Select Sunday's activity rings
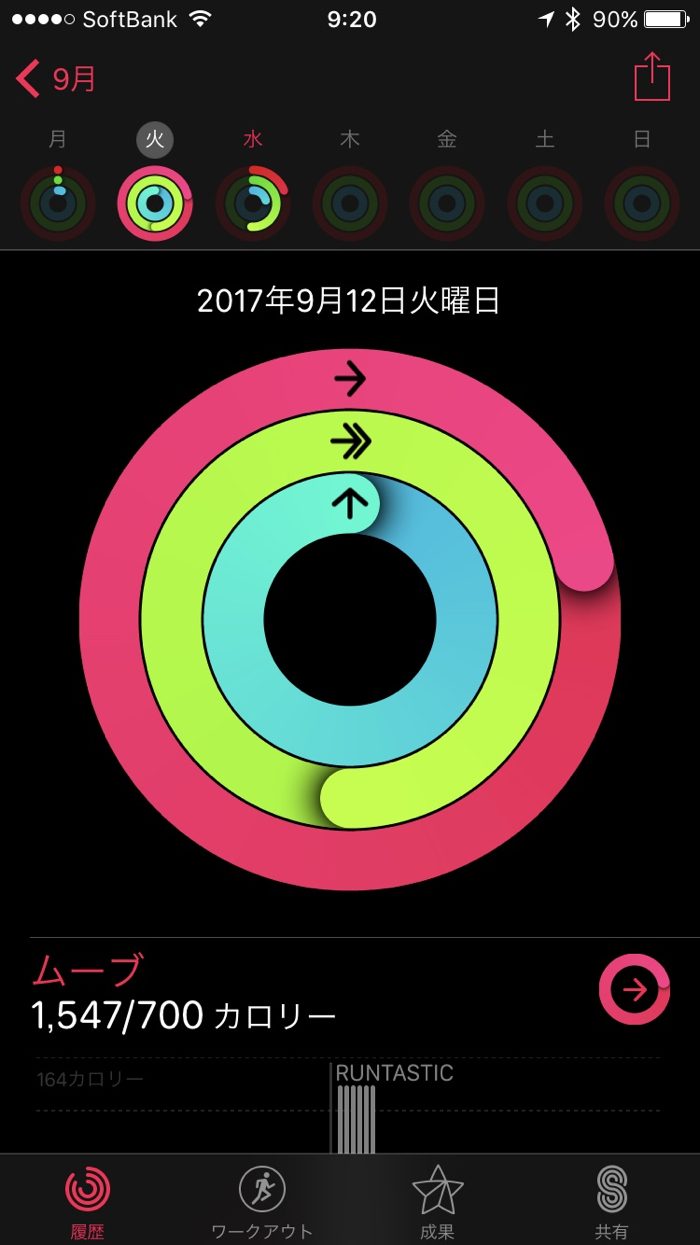Screen dimensions: 700x1245 click(x=642, y=203)
